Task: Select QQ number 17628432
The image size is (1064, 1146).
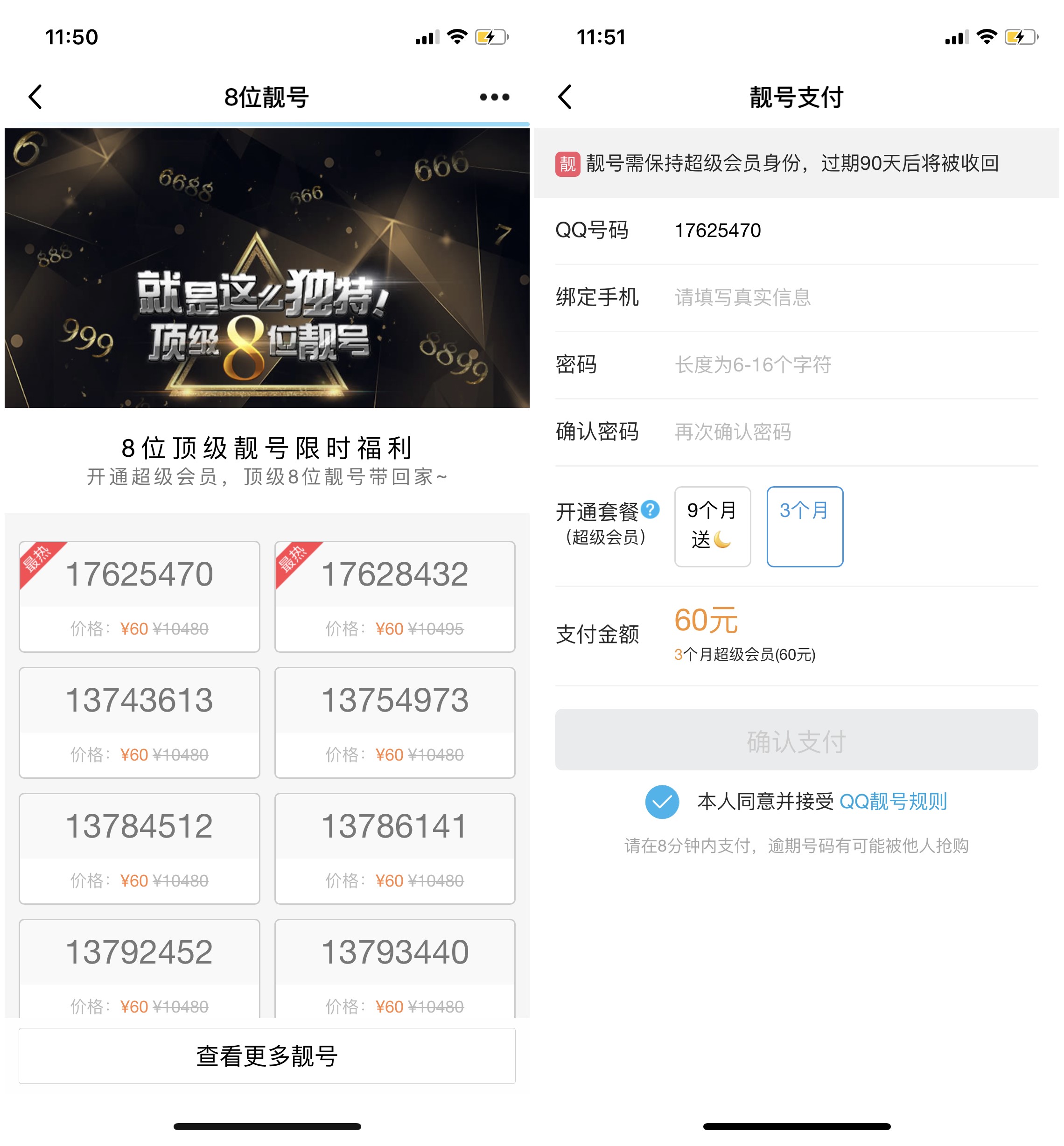Action: coord(394,596)
